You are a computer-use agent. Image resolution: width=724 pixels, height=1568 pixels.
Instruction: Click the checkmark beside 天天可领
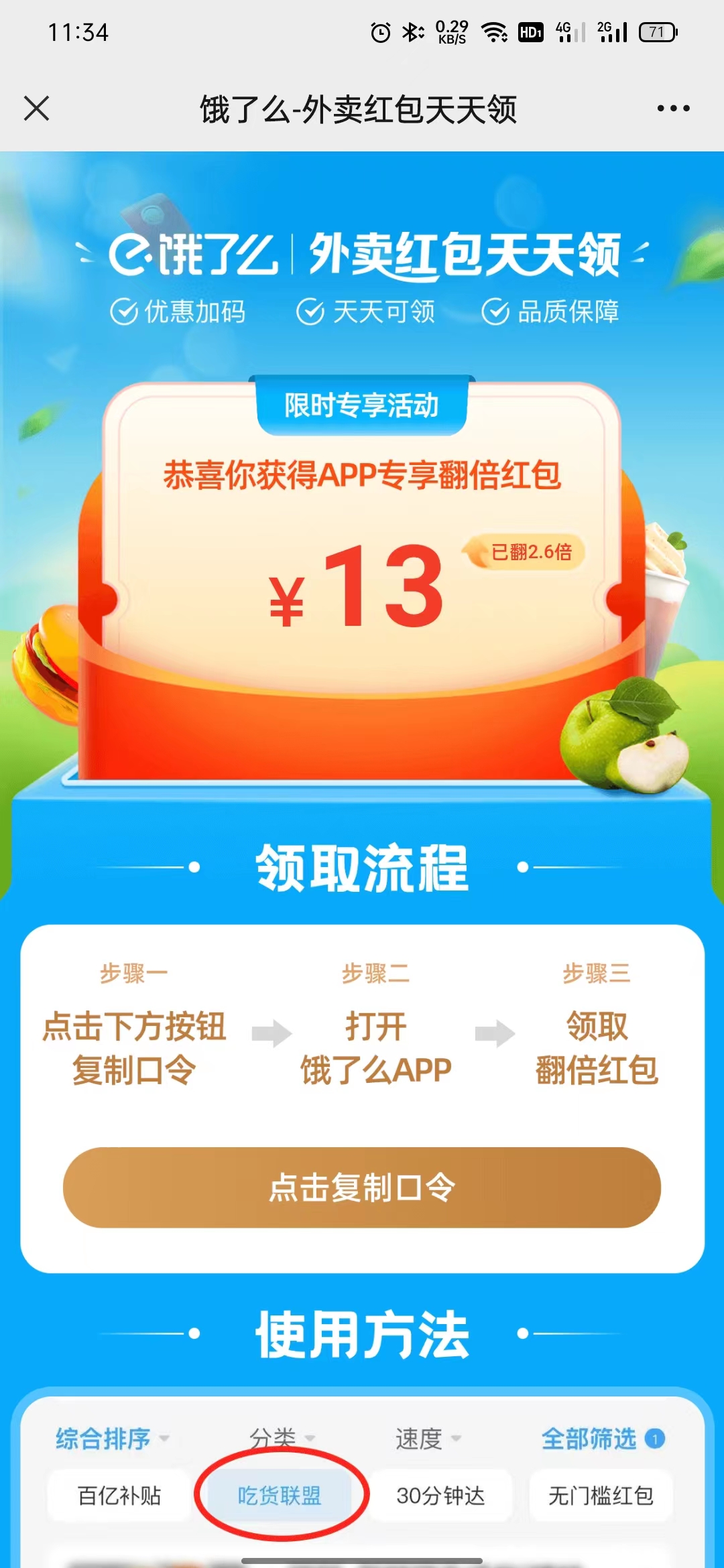point(310,312)
